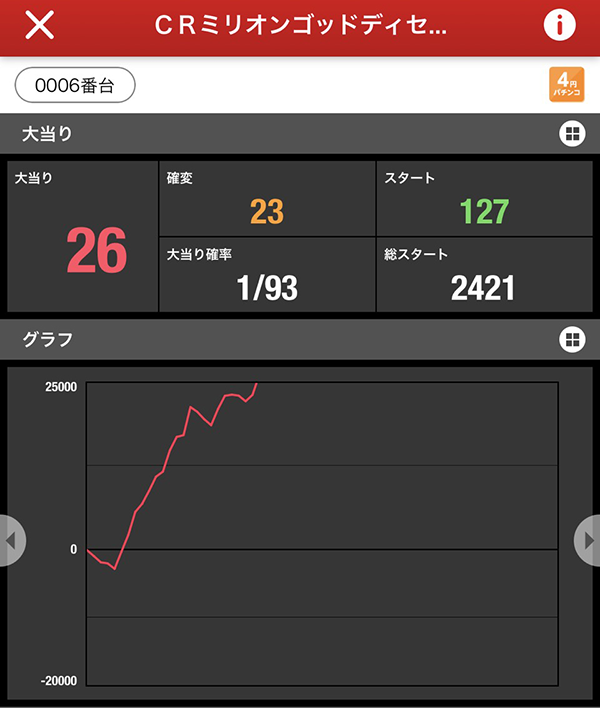Screen dimensions: 600x708
Task: Open grid view for 大当り section
Action: 572,134
